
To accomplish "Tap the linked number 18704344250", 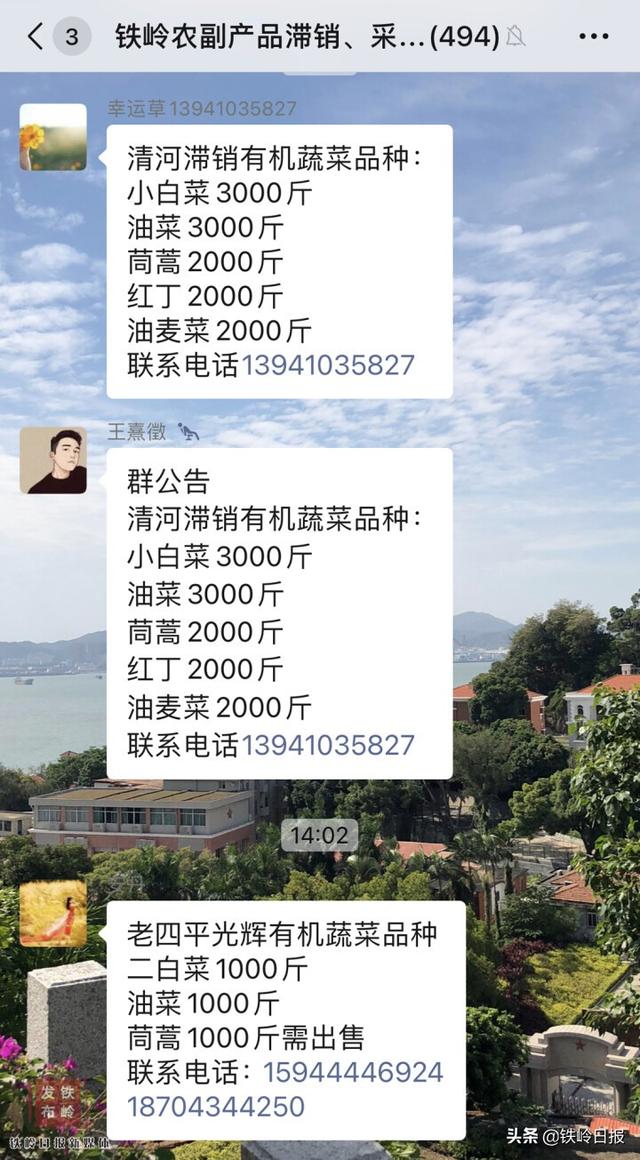I will point(215,1107).
